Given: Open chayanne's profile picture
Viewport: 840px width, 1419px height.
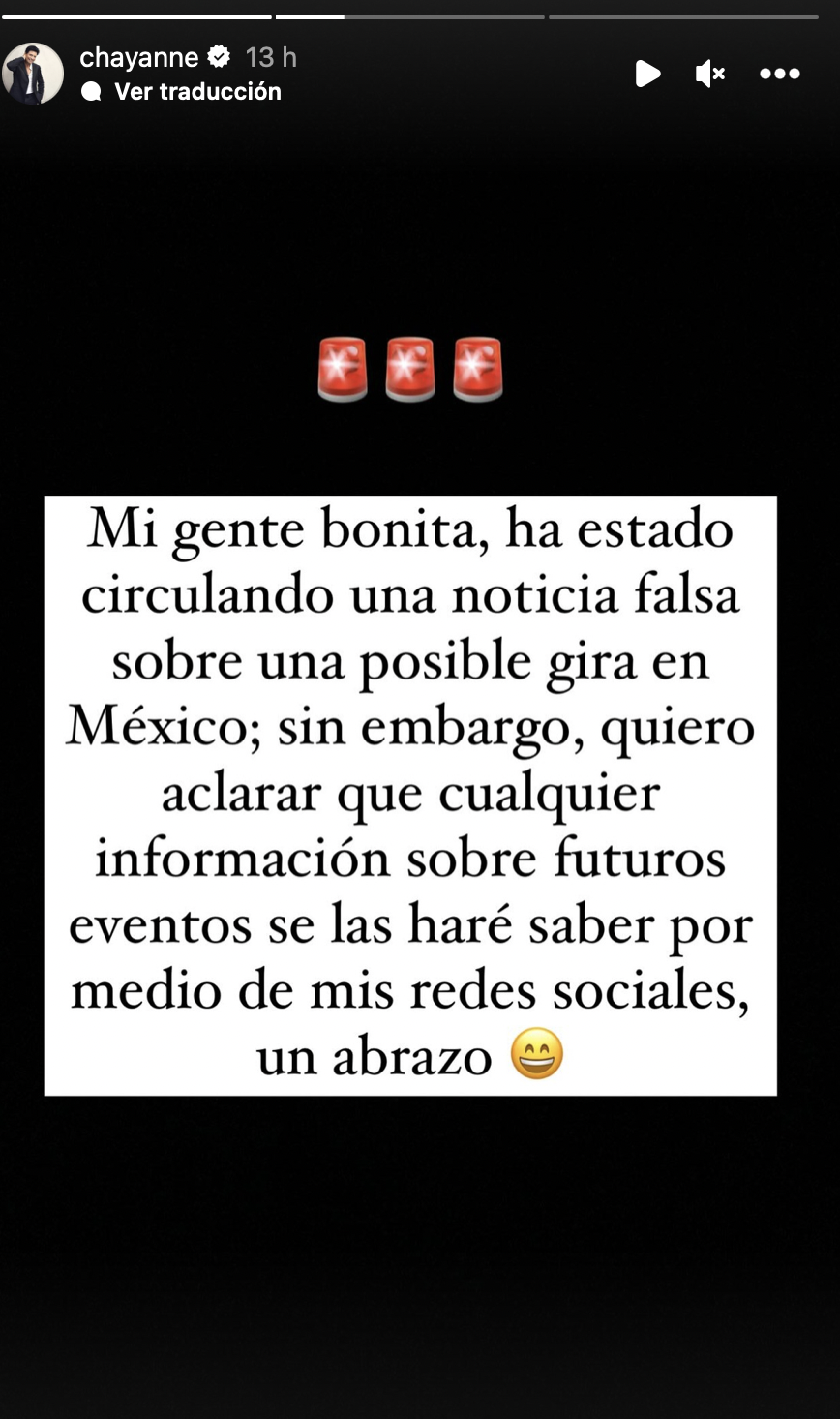Looking at the screenshot, I should pyautogui.click(x=33, y=74).
